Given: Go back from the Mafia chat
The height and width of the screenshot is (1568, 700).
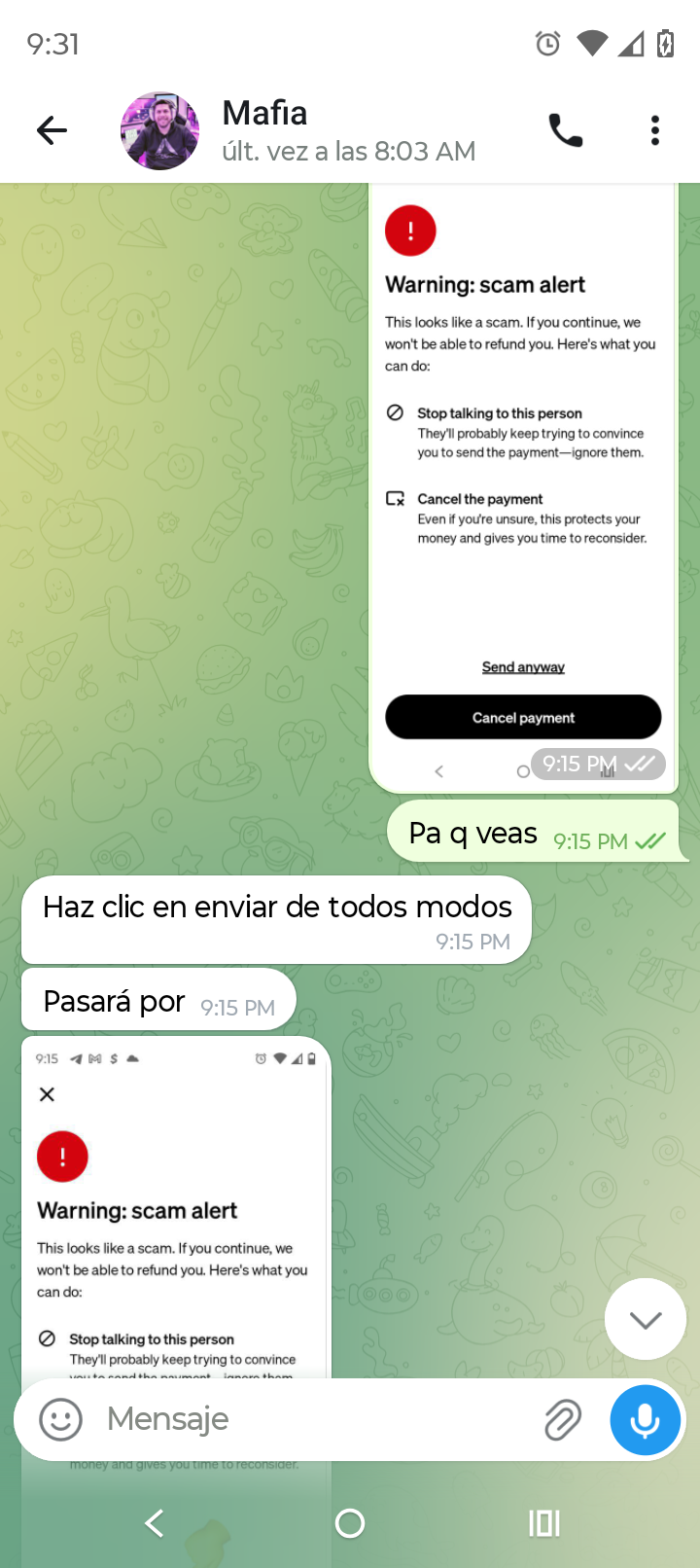Looking at the screenshot, I should click(x=52, y=130).
